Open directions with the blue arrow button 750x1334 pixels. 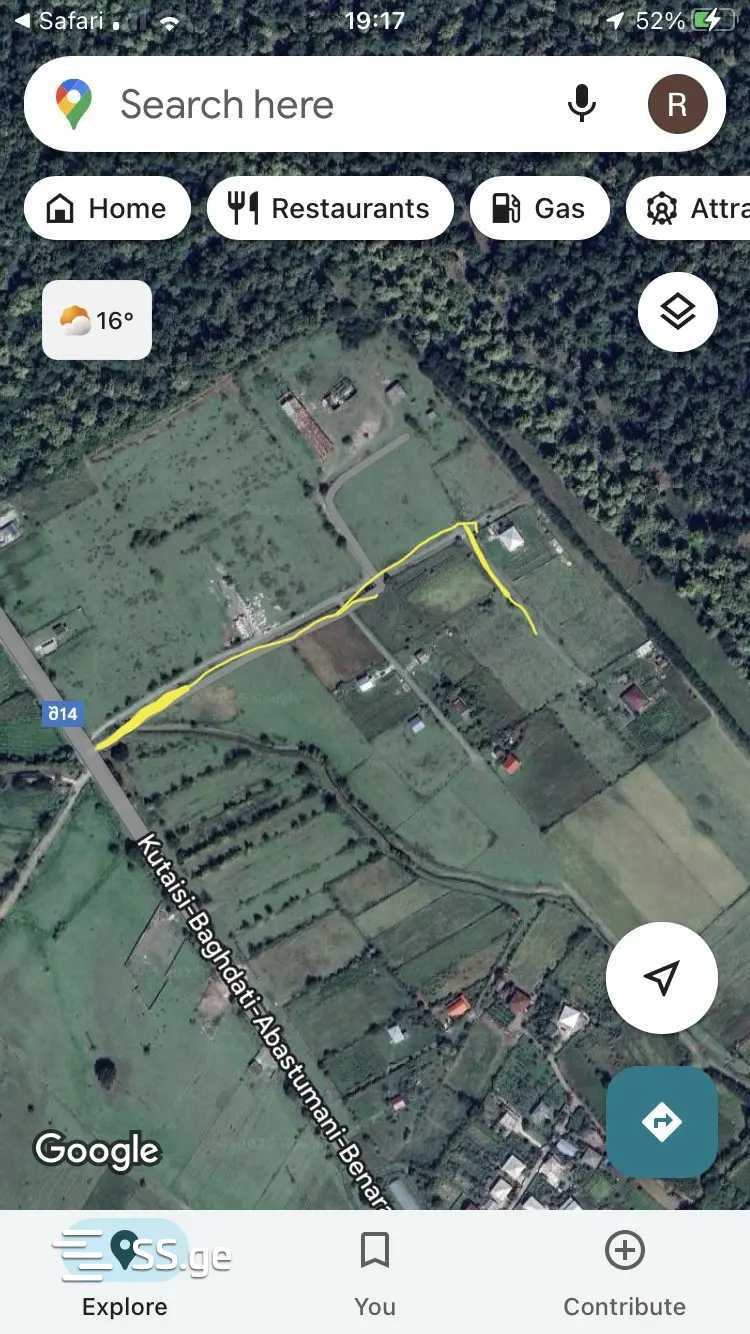[661, 1121]
